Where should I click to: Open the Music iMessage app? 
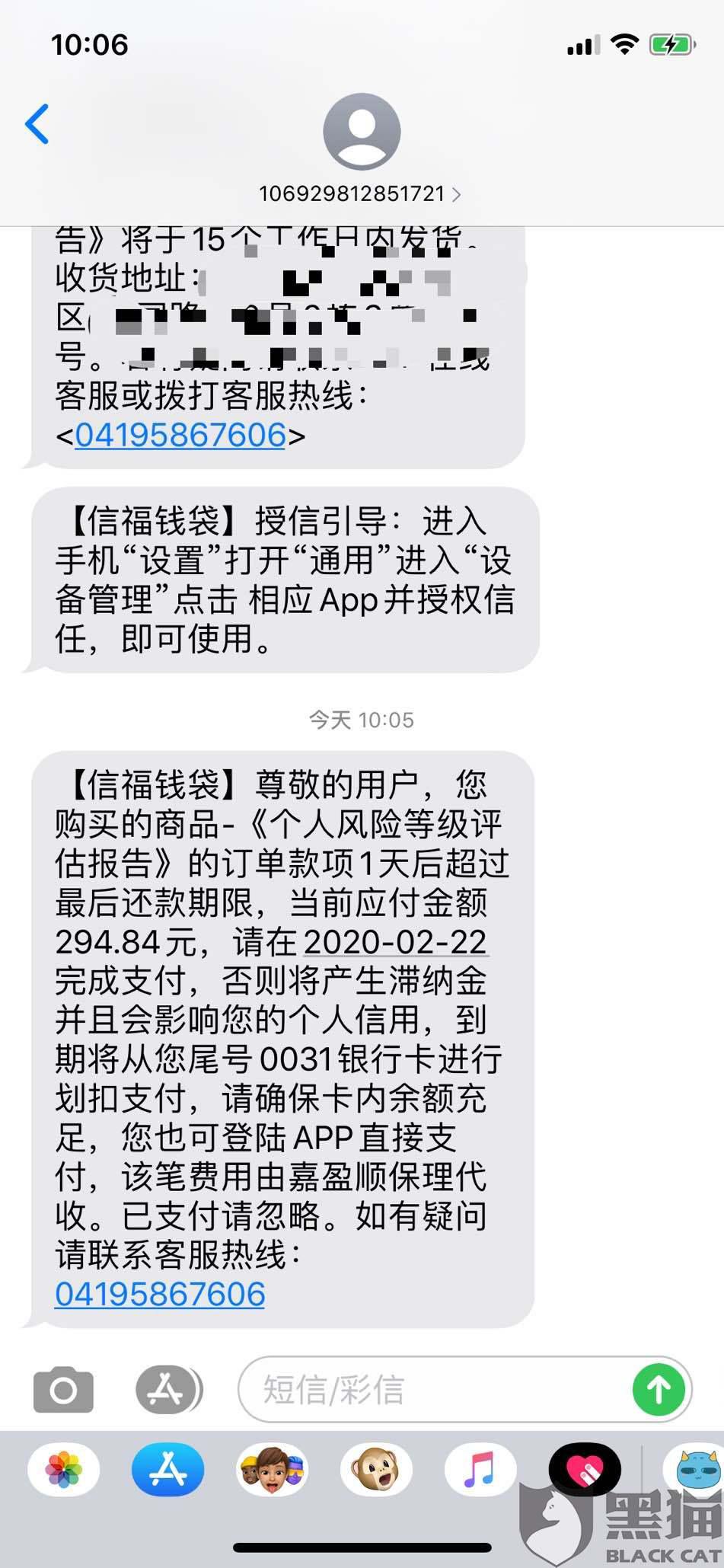[480, 1469]
